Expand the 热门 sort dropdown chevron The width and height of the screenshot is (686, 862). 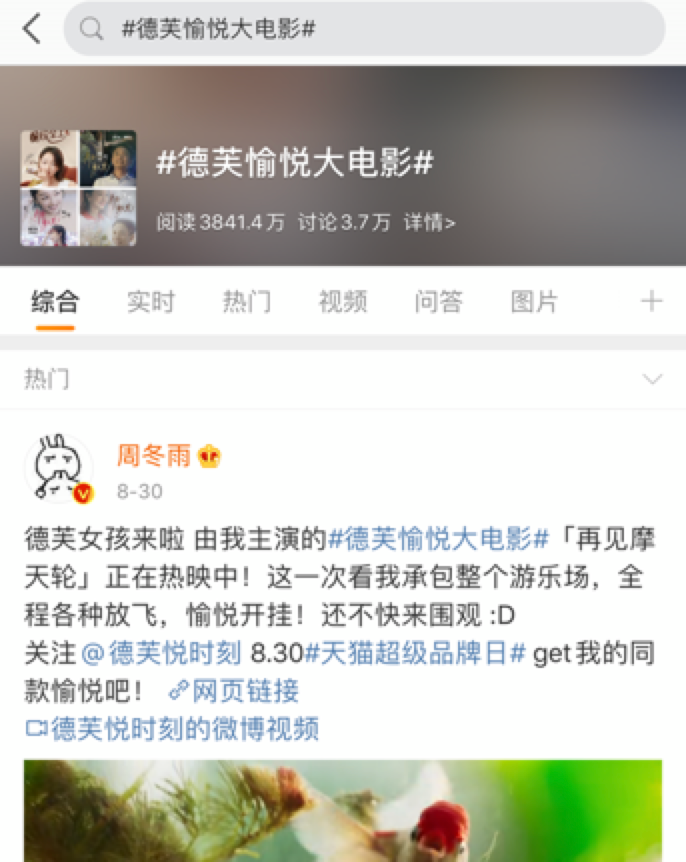click(652, 380)
